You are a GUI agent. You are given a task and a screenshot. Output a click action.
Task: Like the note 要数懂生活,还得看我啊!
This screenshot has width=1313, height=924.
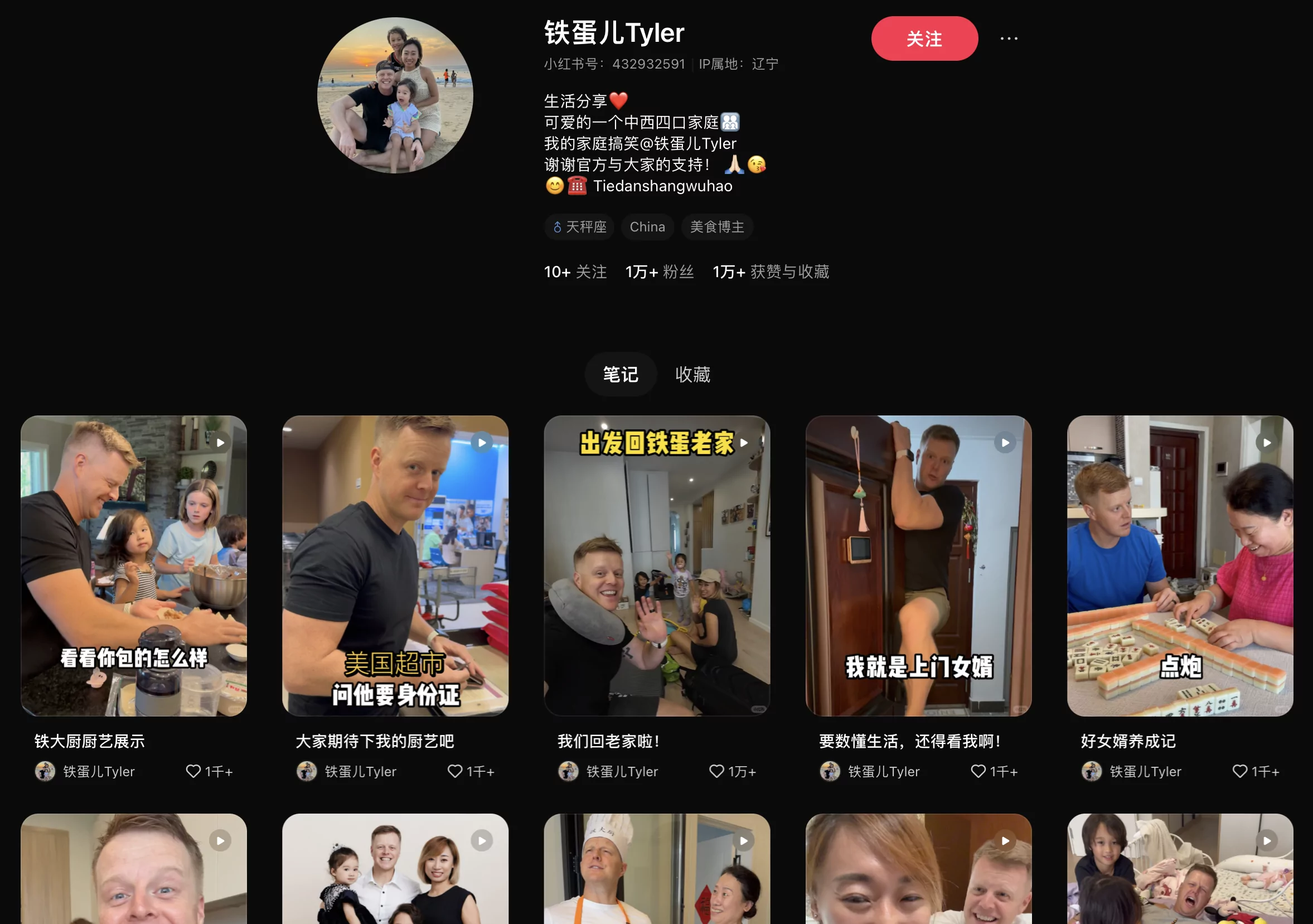(x=978, y=771)
